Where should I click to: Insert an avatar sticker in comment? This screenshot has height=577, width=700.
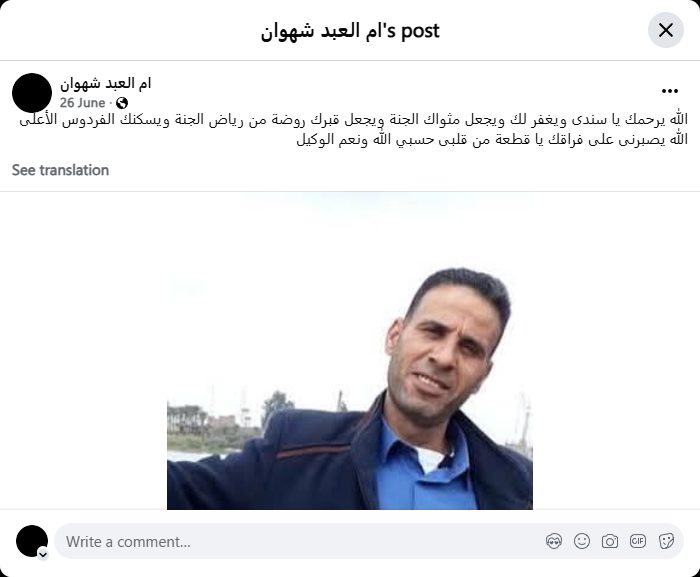554,541
